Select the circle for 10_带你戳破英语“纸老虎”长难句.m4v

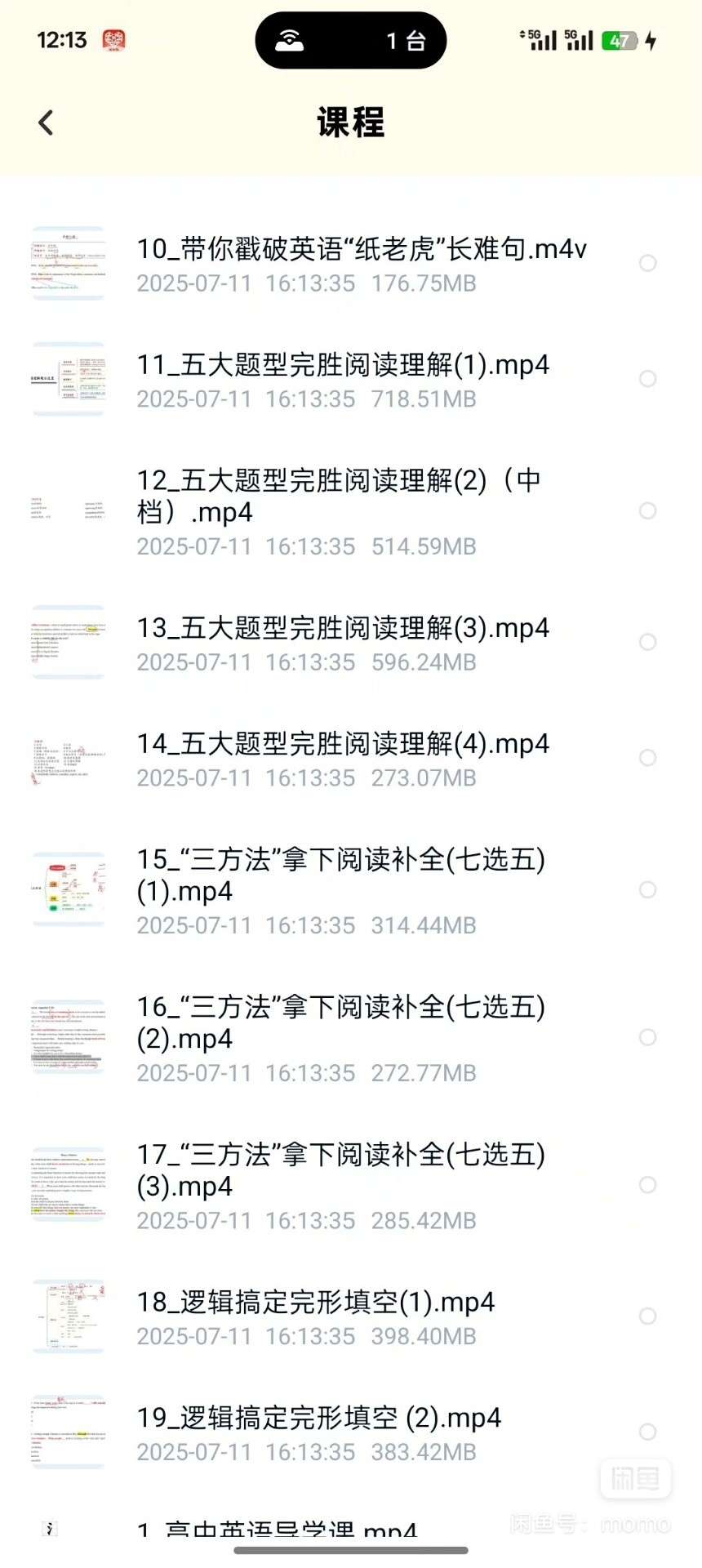click(x=648, y=263)
